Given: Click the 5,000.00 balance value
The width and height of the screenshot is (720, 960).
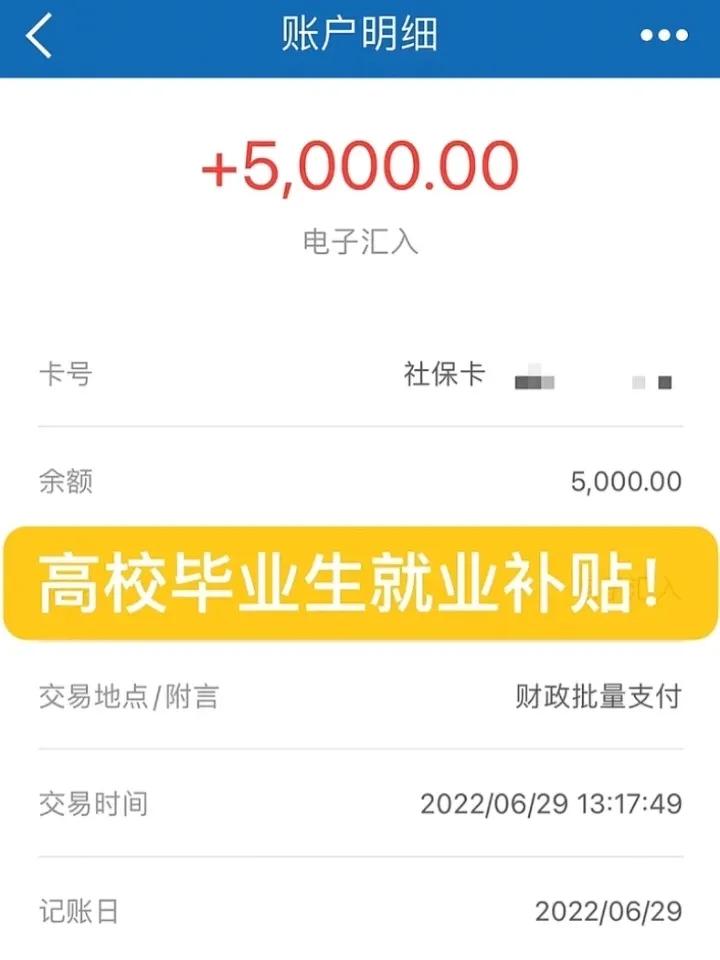Looking at the screenshot, I should point(627,480).
